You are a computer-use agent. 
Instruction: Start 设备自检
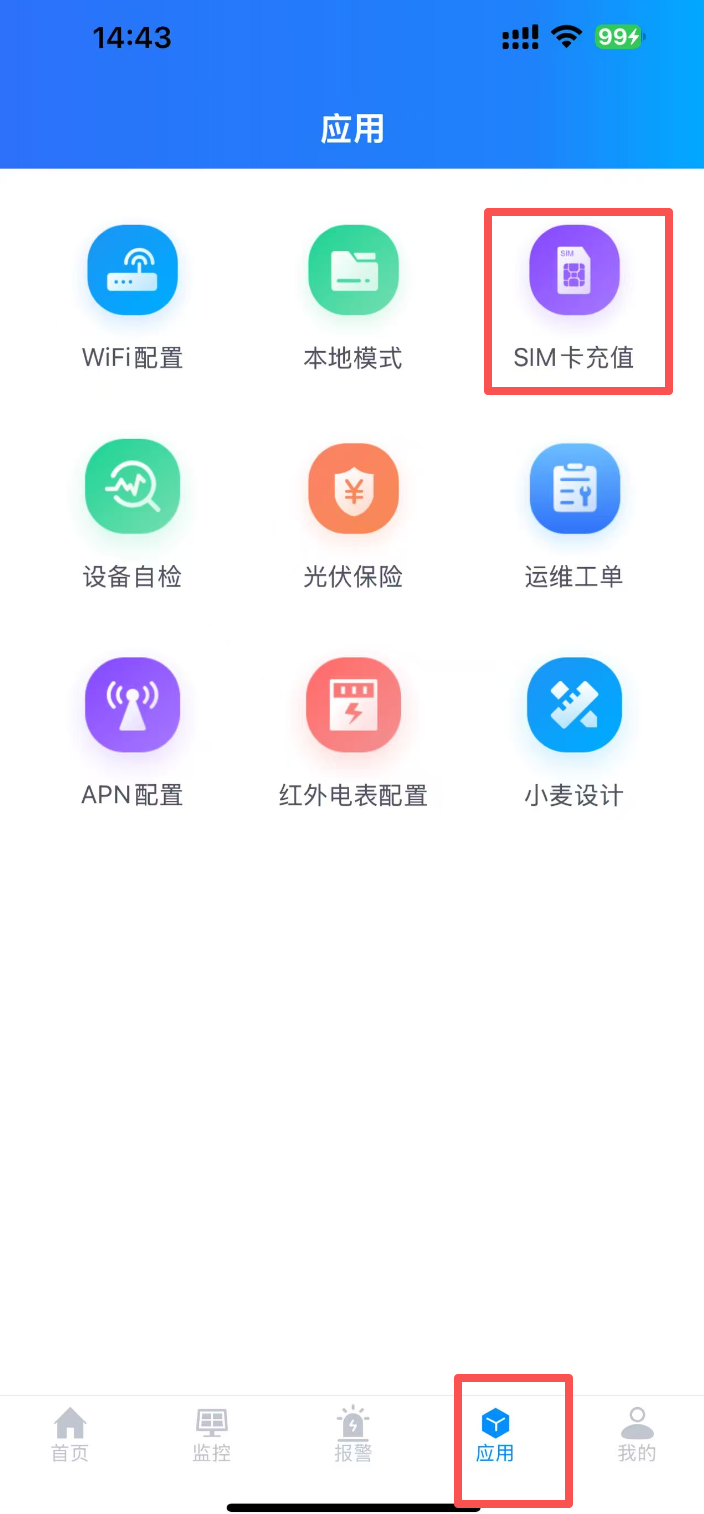(x=132, y=488)
